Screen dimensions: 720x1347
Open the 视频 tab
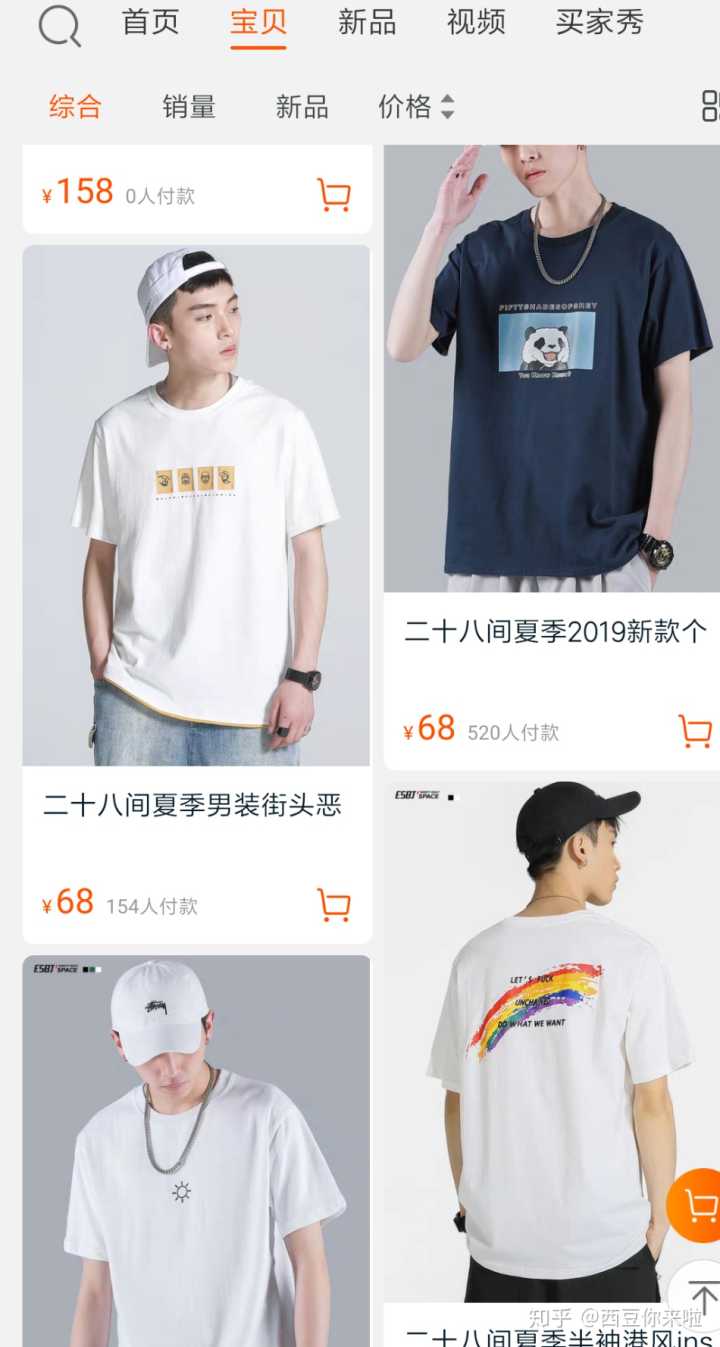pyautogui.click(x=475, y=22)
